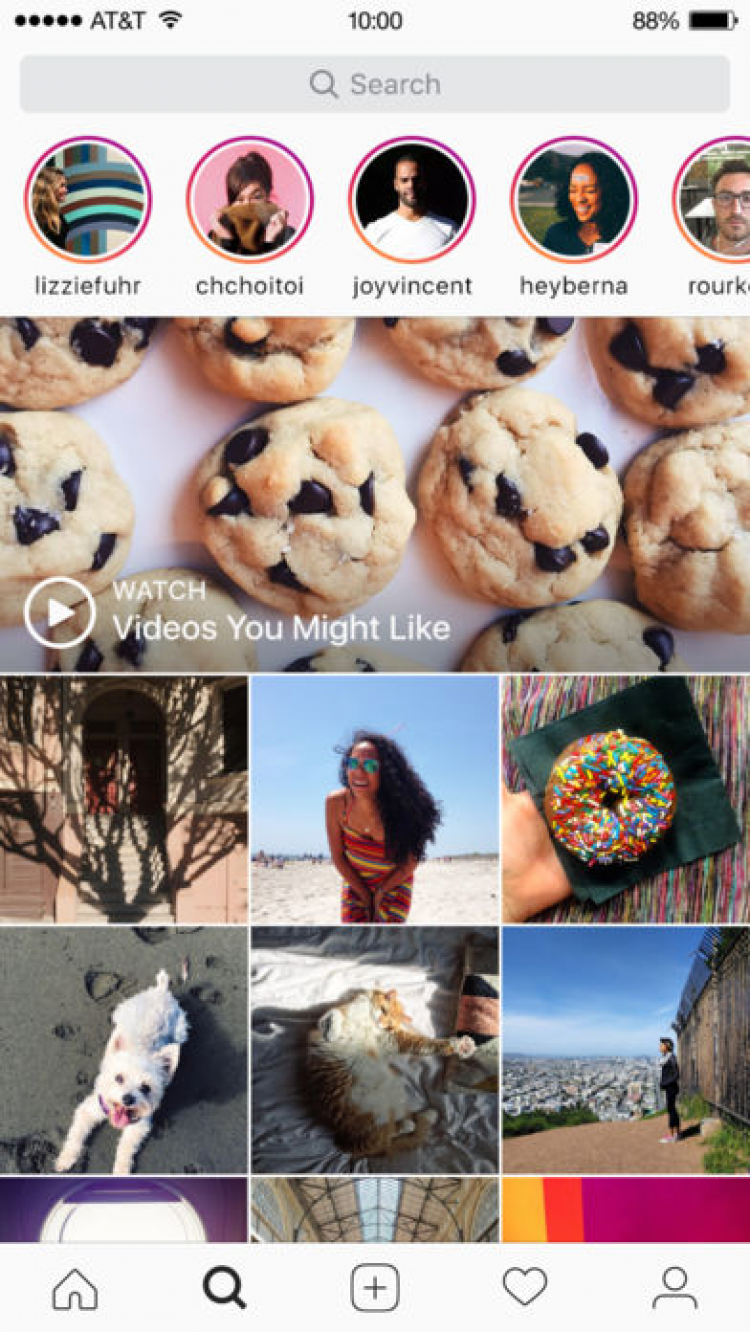The image size is (750, 1332).
Task: Play Videos You Might Like
Action: point(61,612)
